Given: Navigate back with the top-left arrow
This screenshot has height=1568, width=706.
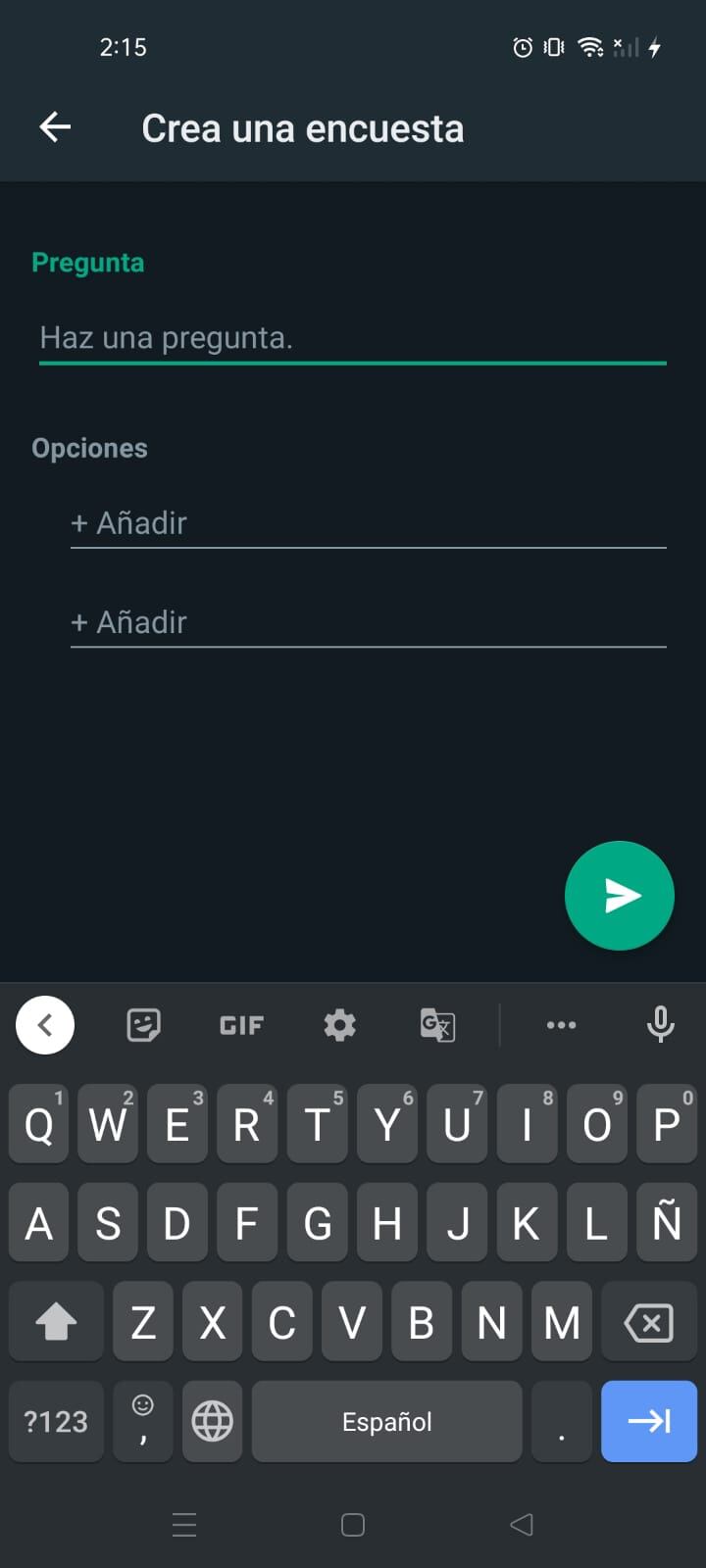Looking at the screenshot, I should (55, 126).
